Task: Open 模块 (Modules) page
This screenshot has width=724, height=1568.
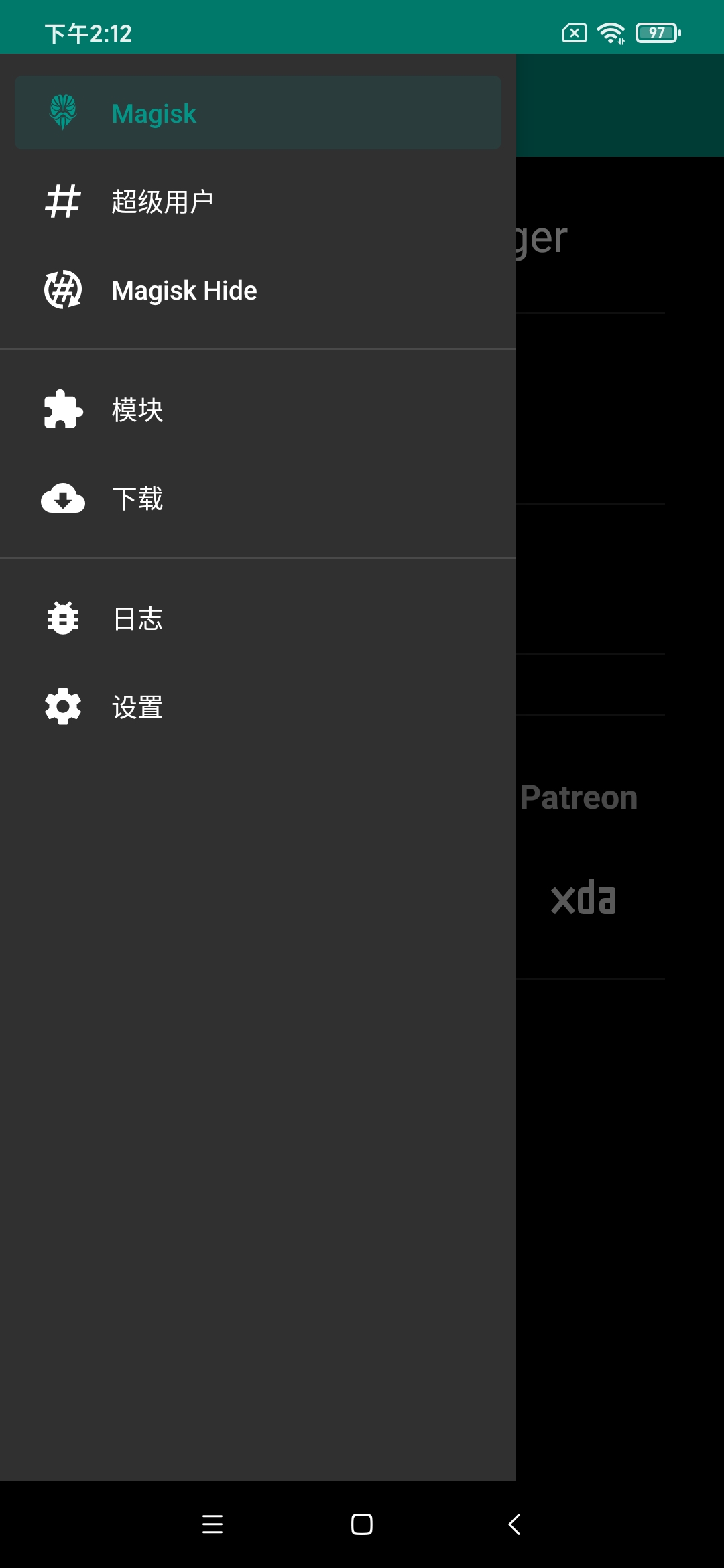Action: pos(257,409)
